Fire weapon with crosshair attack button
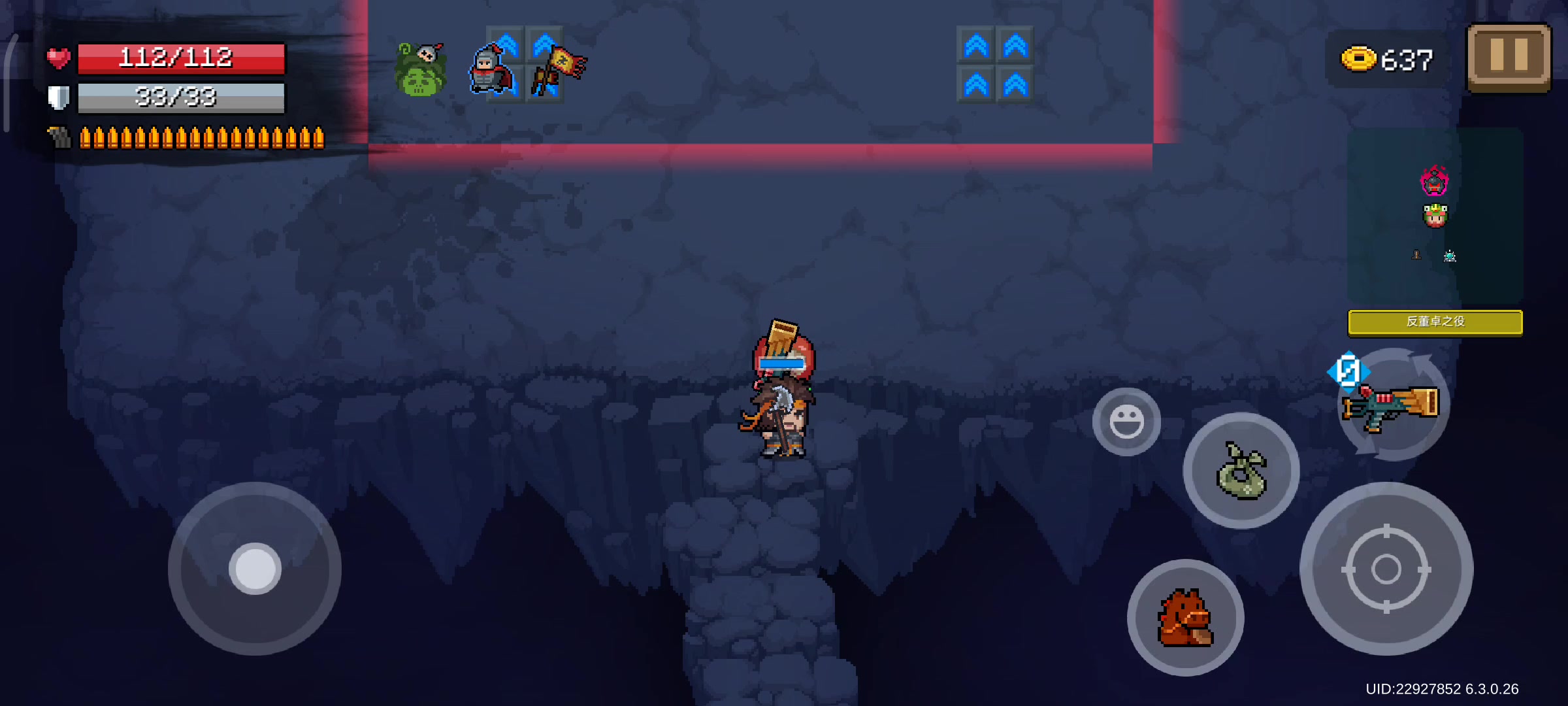 coord(1386,569)
